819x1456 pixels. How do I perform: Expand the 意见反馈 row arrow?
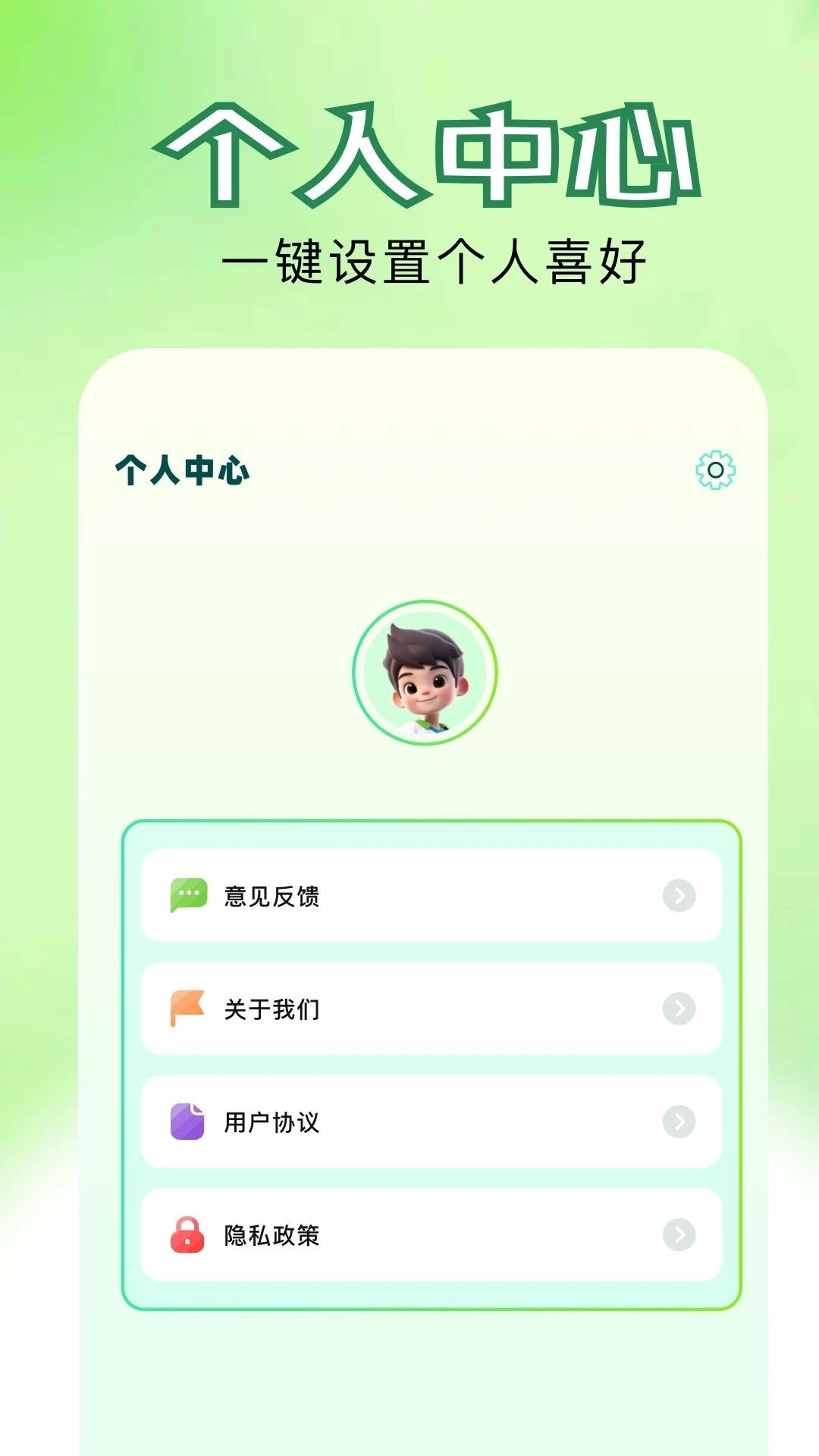pyautogui.click(x=677, y=895)
